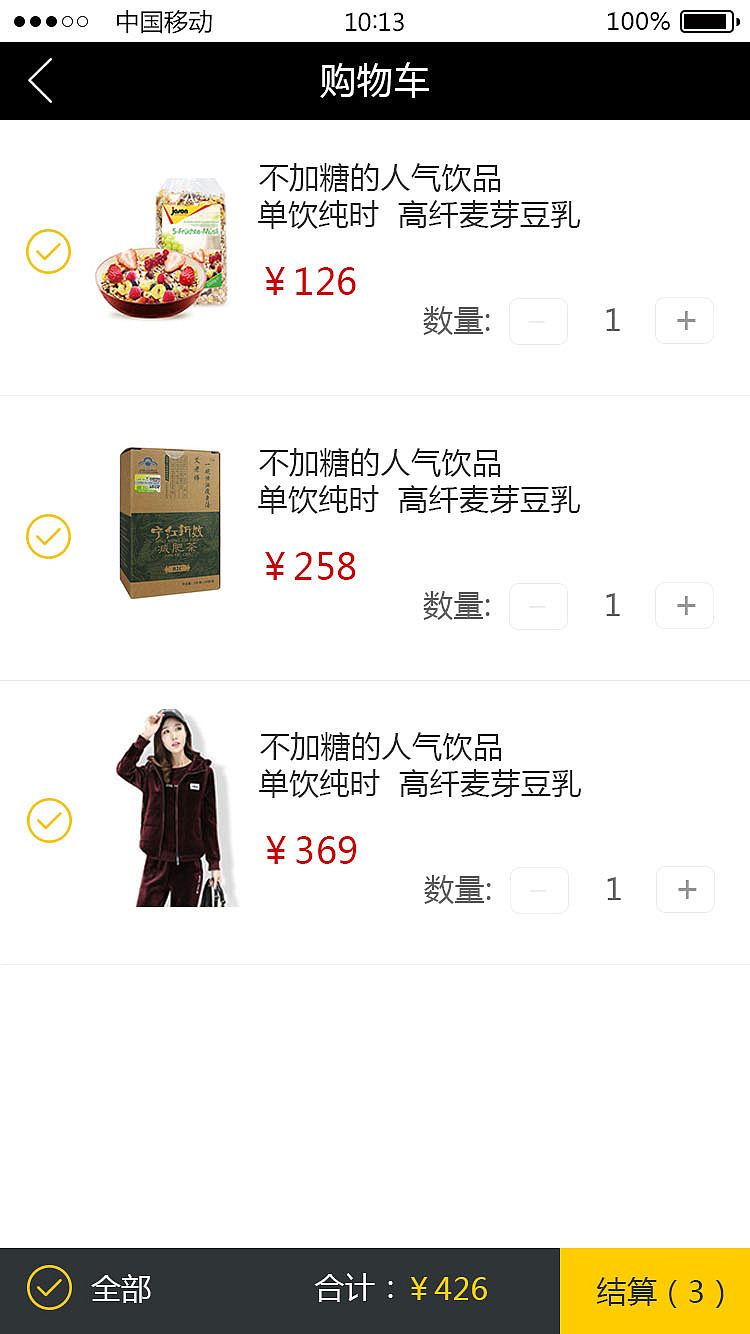Go back using the top-left arrow
Image resolution: width=750 pixels, height=1334 pixels.
39,80
